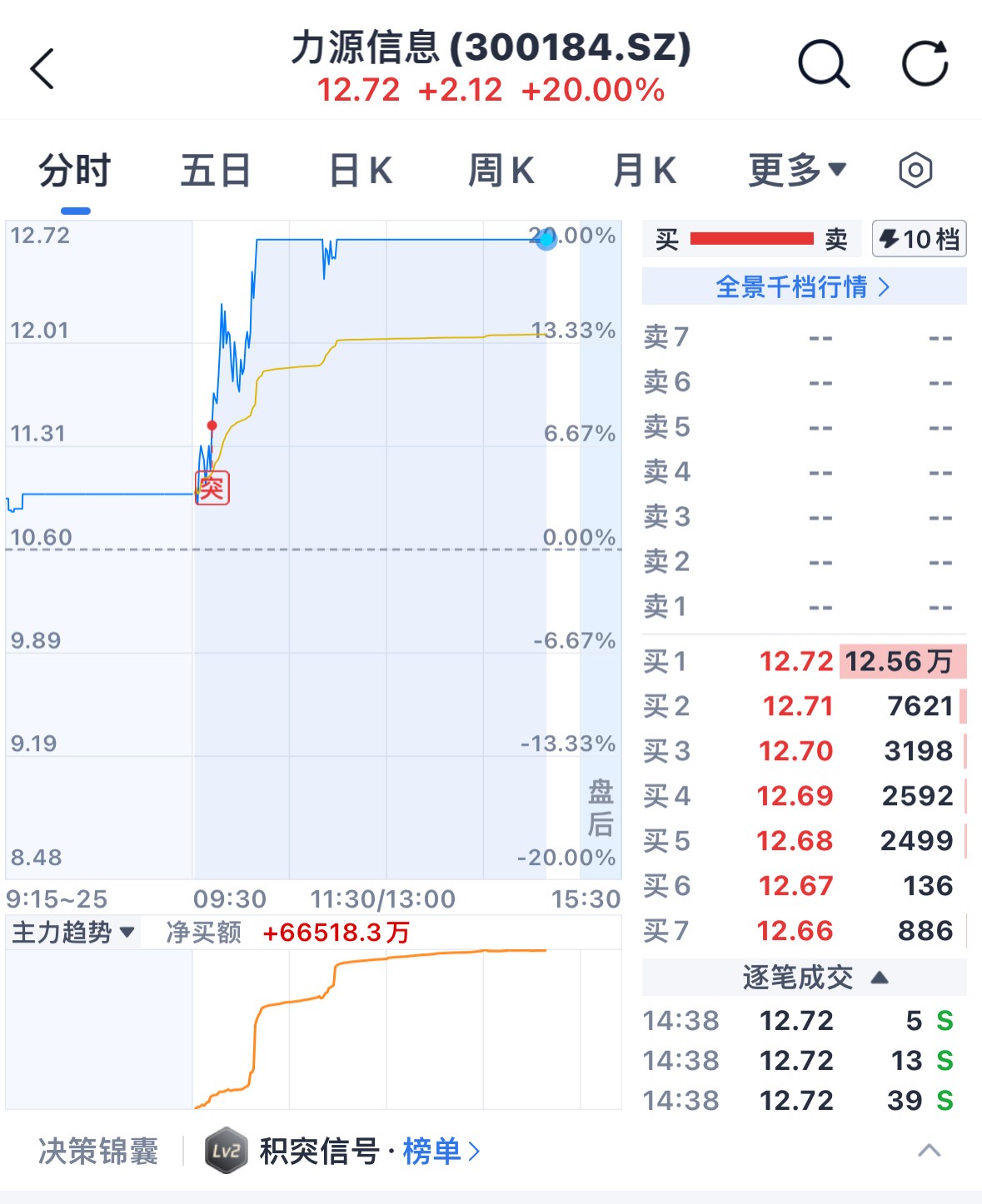Image resolution: width=982 pixels, height=1204 pixels.
Task: Open chart settings via the circular target icon
Action: click(x=915, y=170)
